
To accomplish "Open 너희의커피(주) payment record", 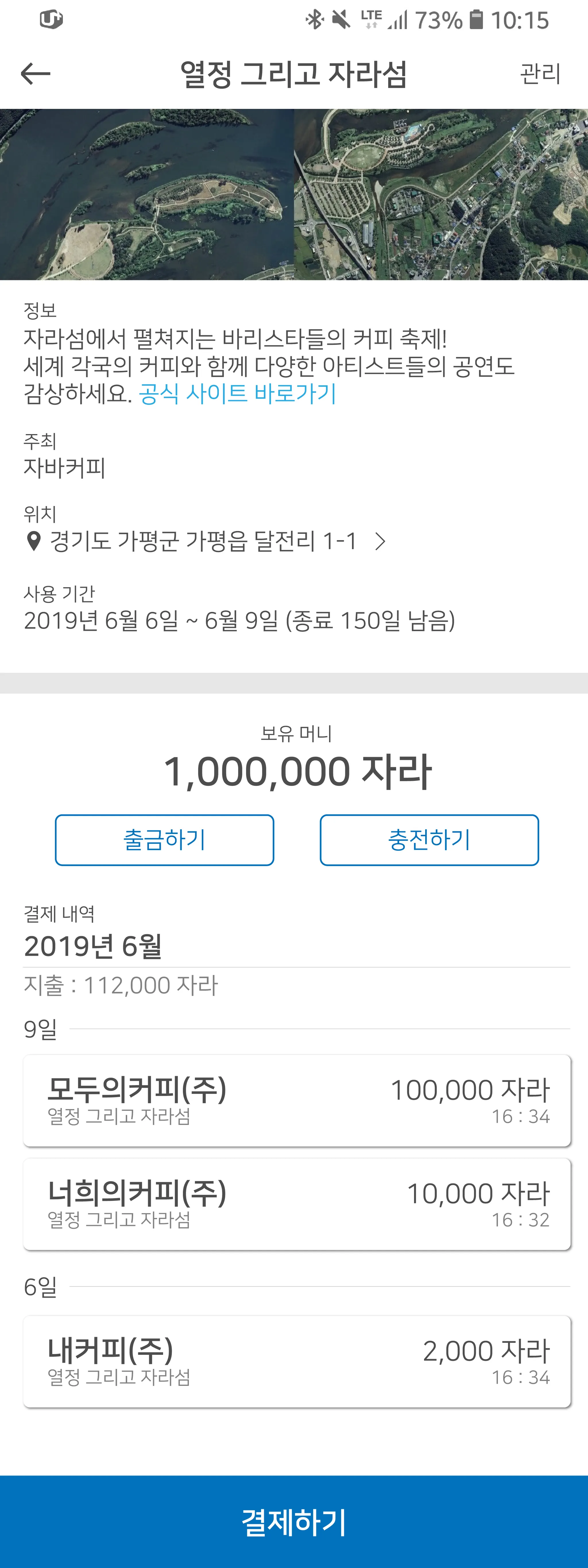I will (x=297, y=1204).
